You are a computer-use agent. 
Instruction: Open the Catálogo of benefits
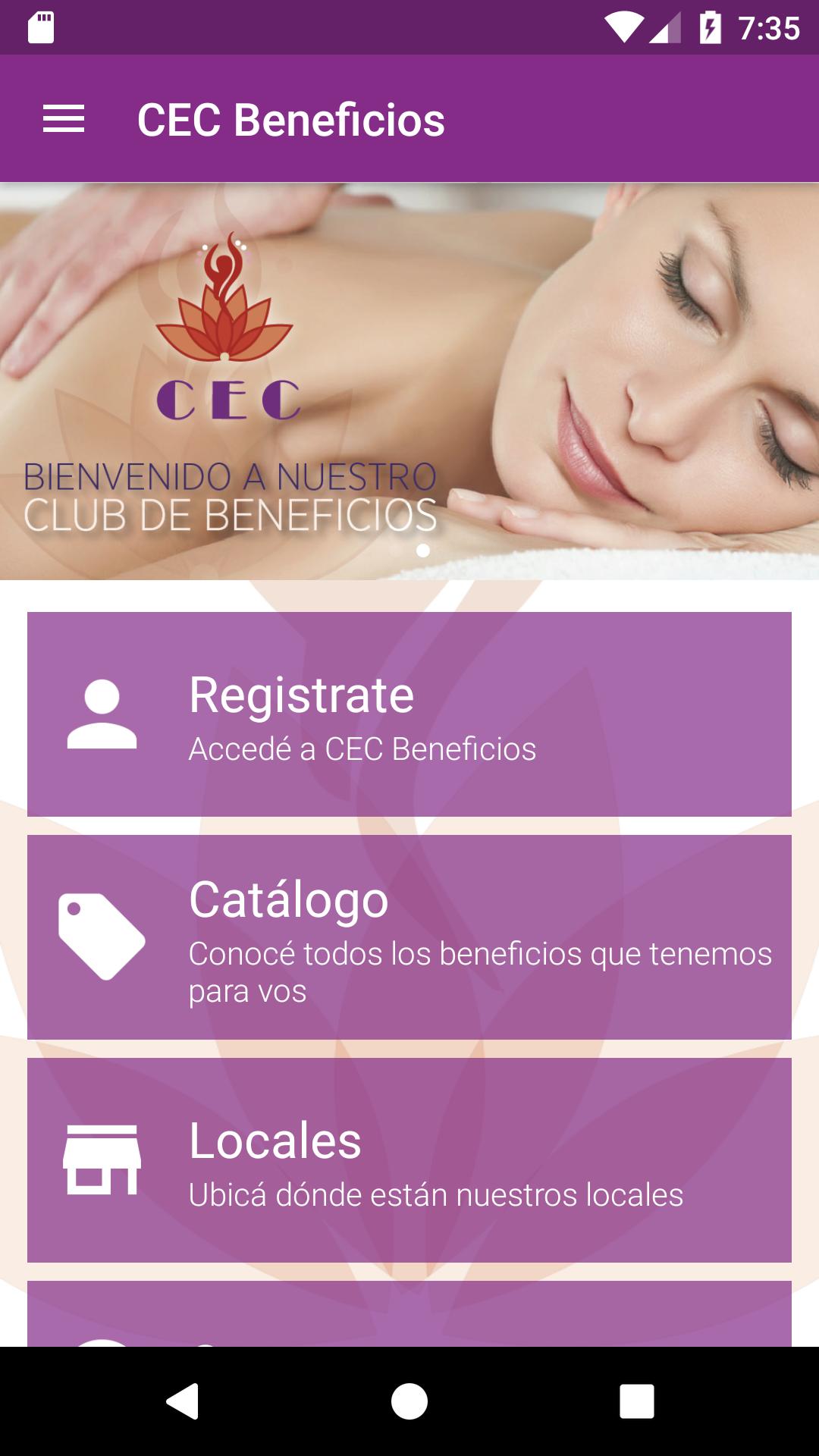[x=409, y=937]
